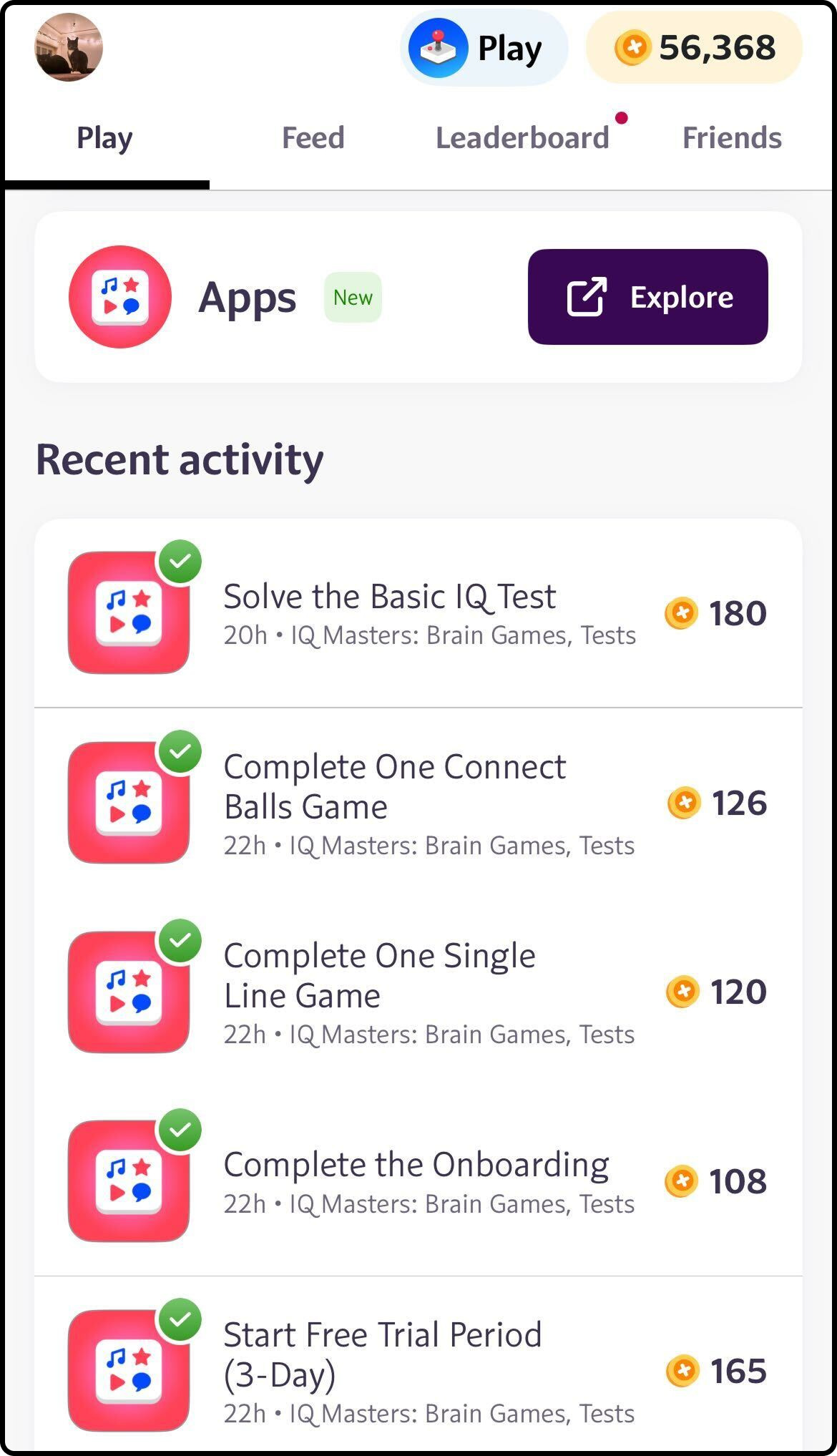The width and height of the screenshot is (837, 1456).
Task: Open the 56,368 coin balance
Action: pos(694,48)
